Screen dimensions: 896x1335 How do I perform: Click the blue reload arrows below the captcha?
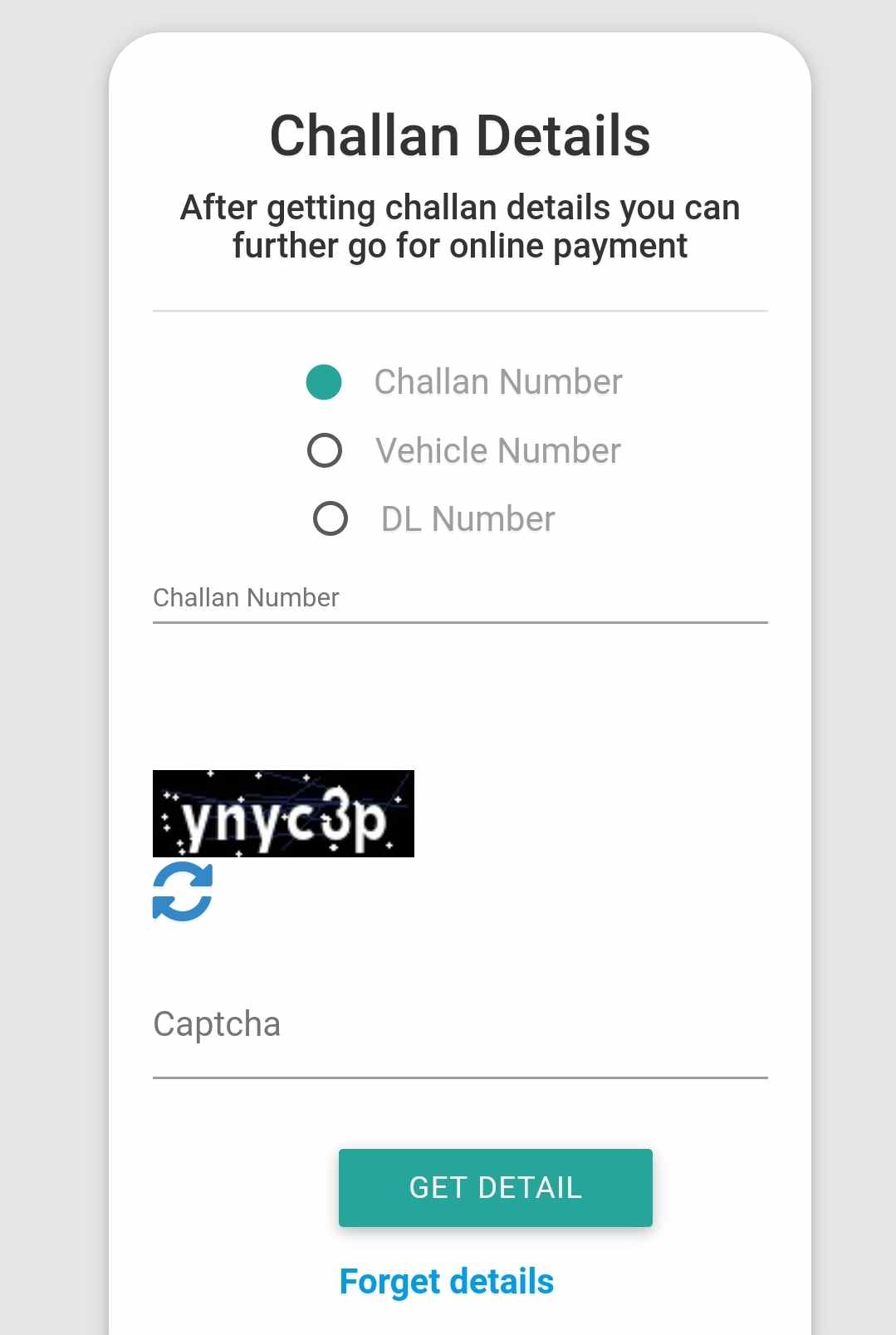(182, 893)
